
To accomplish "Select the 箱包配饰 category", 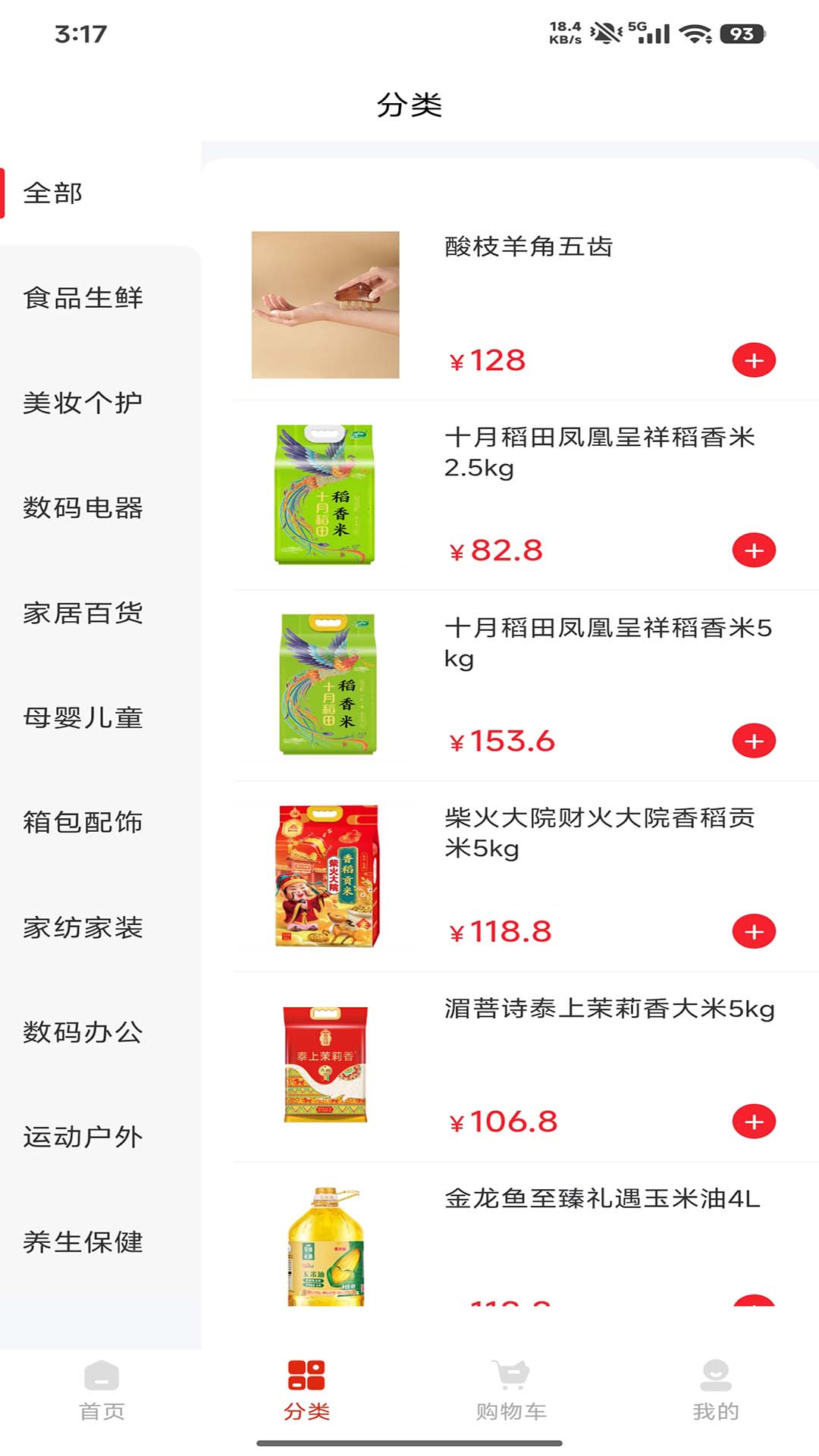I will 83,822.
